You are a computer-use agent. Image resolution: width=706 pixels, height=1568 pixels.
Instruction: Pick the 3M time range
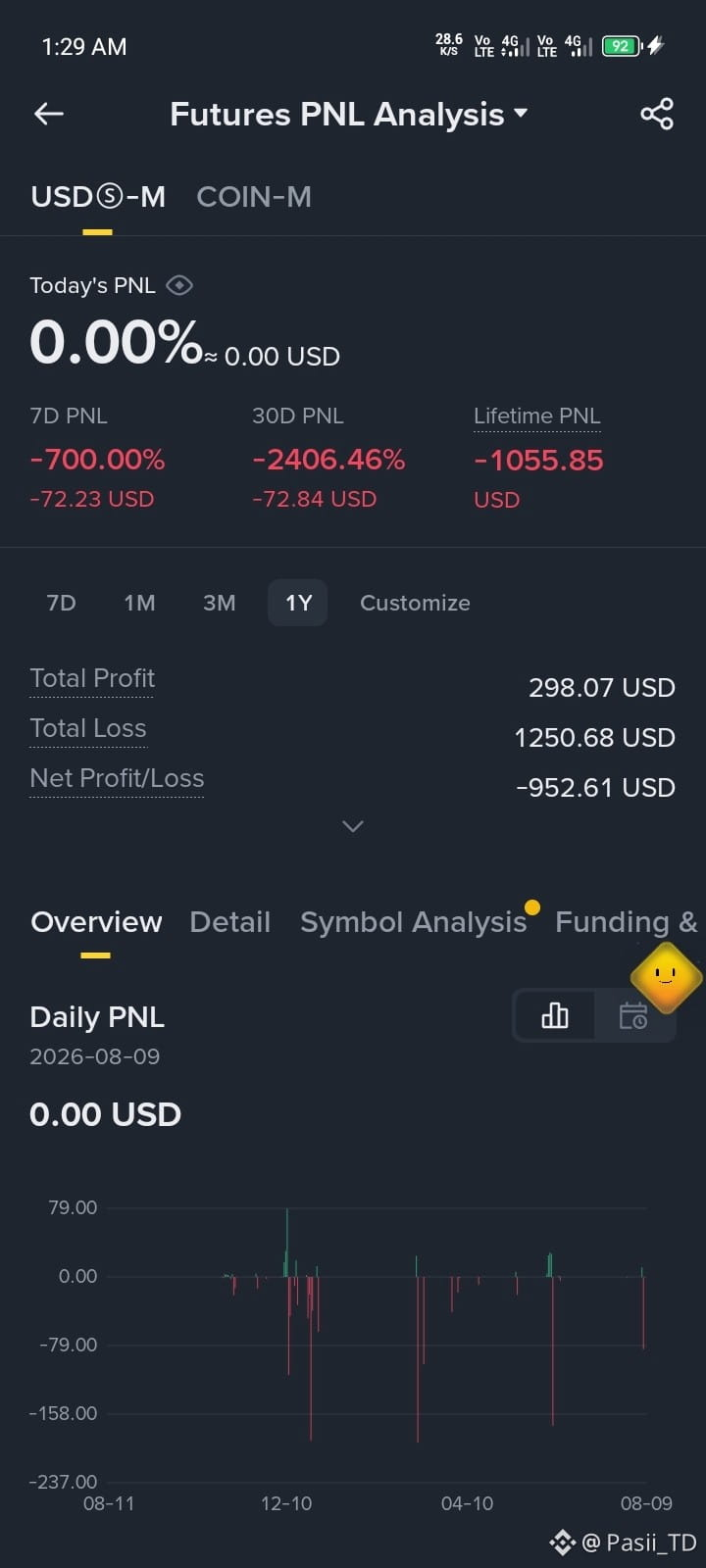click(x=219, y=603)
